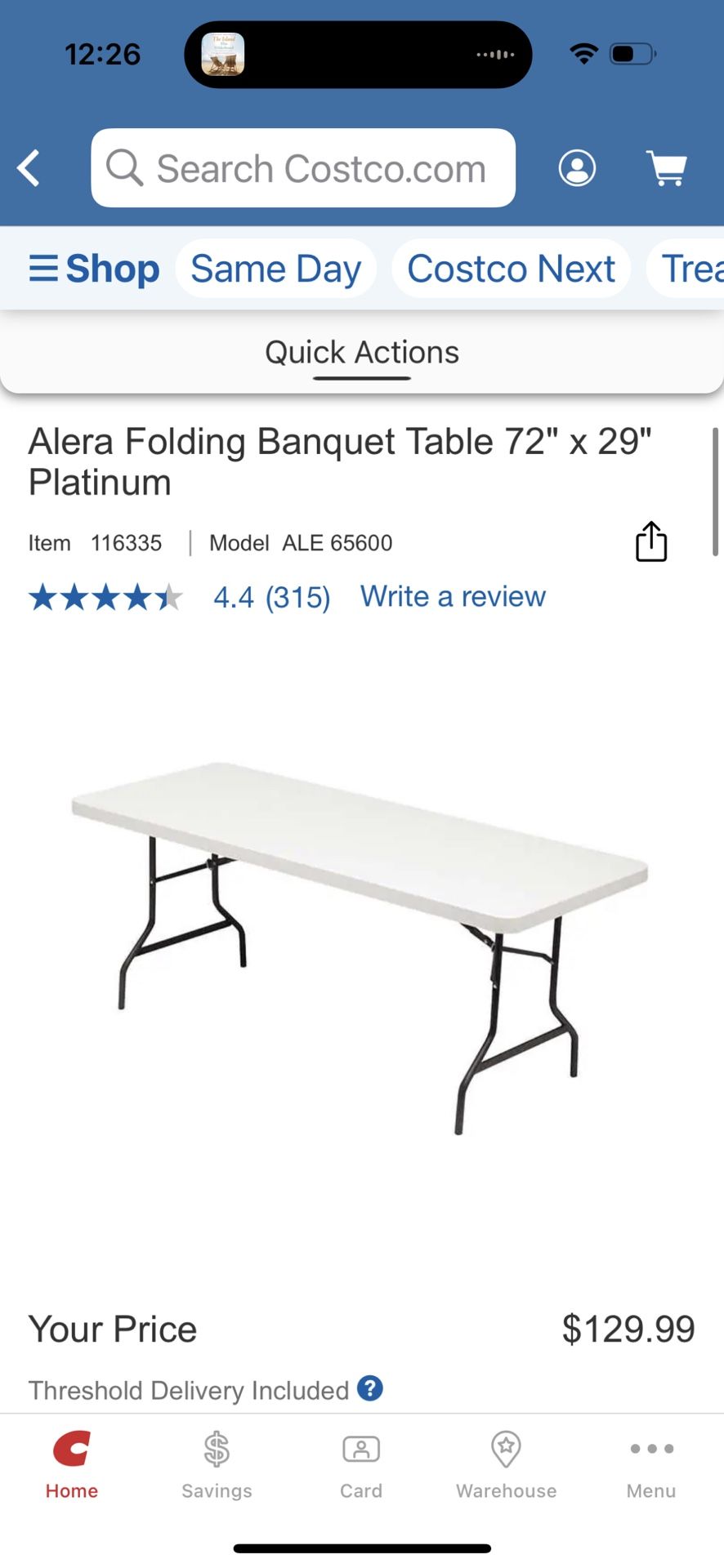Switch to the Quick Actions tab
This screenshot has width=724, height=1568.
pyautogui.click(x=360, y=352)
